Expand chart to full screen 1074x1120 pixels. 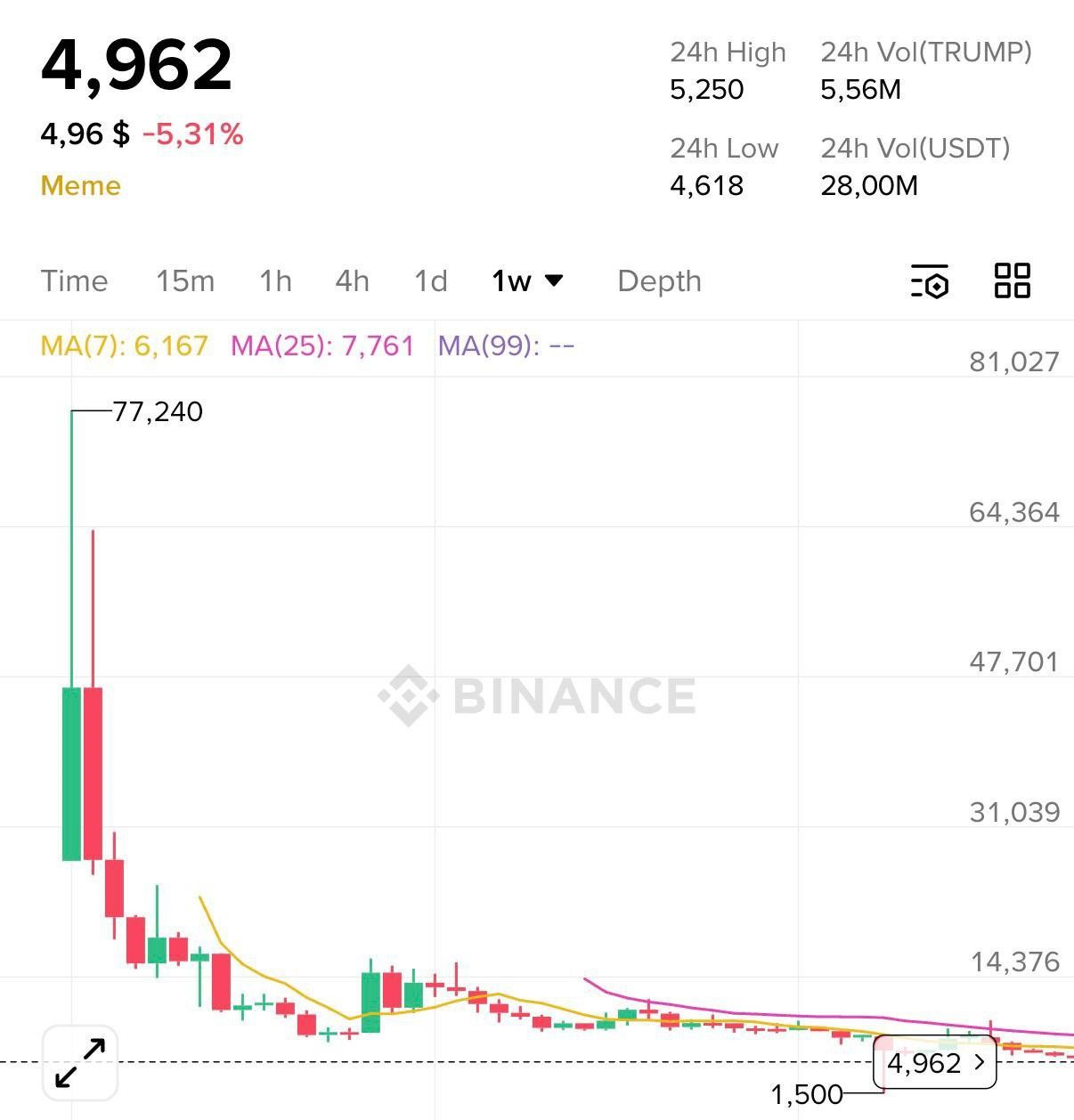pos(80,1063)
